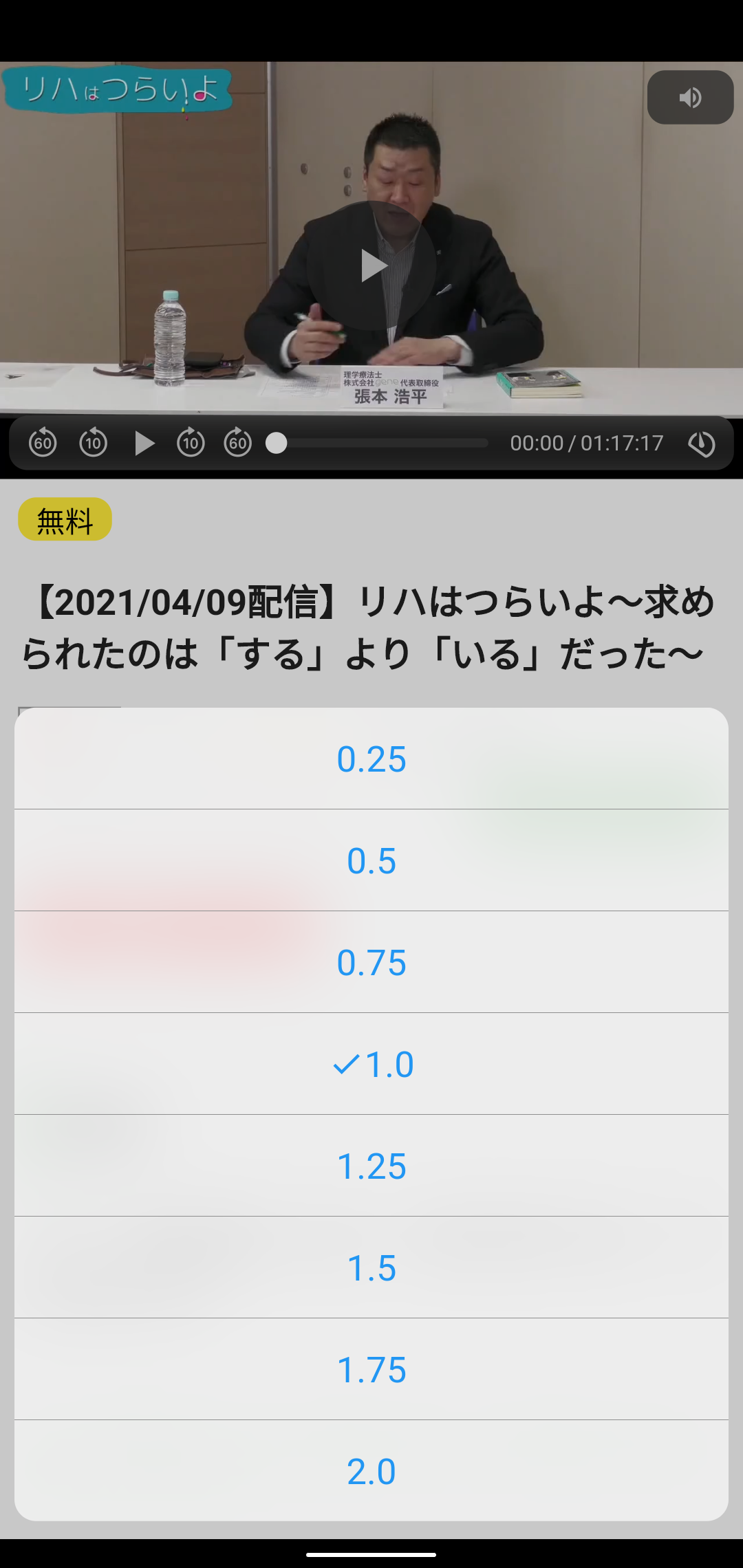Skip forward 10 seconds

click(191, 442)
